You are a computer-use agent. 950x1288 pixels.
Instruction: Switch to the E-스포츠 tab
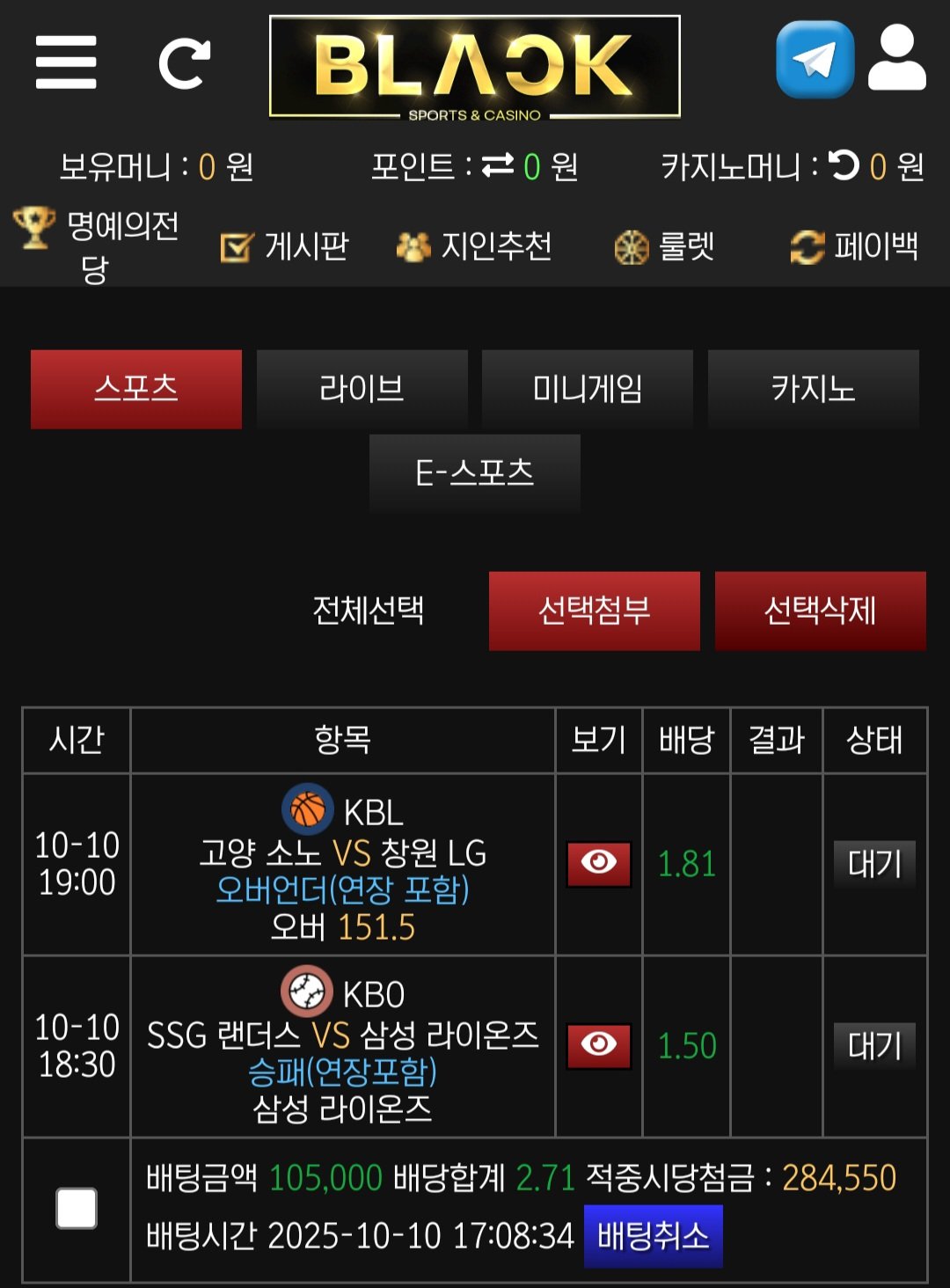(474, 473)
